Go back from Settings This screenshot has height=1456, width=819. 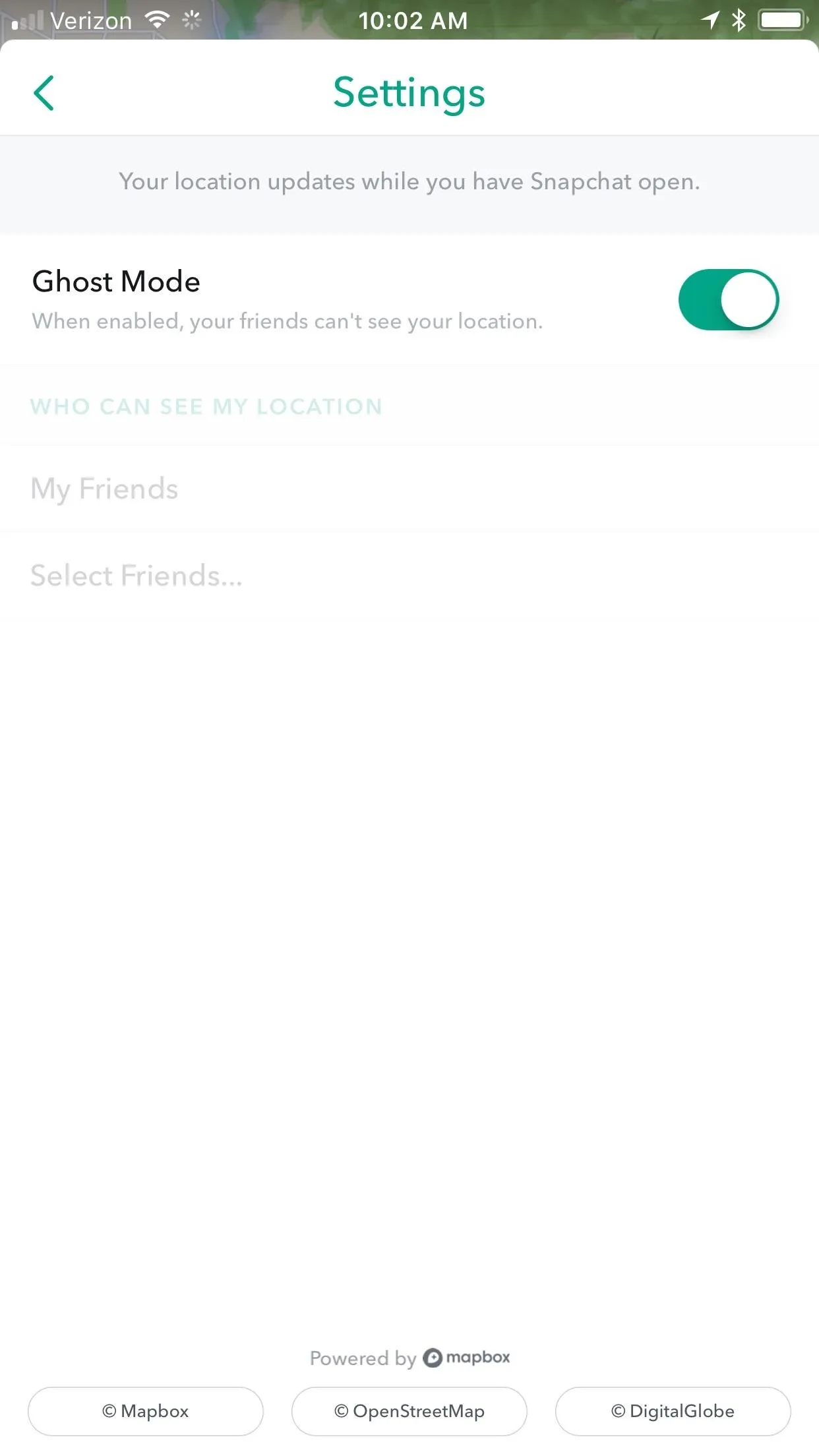click(44, 93)
